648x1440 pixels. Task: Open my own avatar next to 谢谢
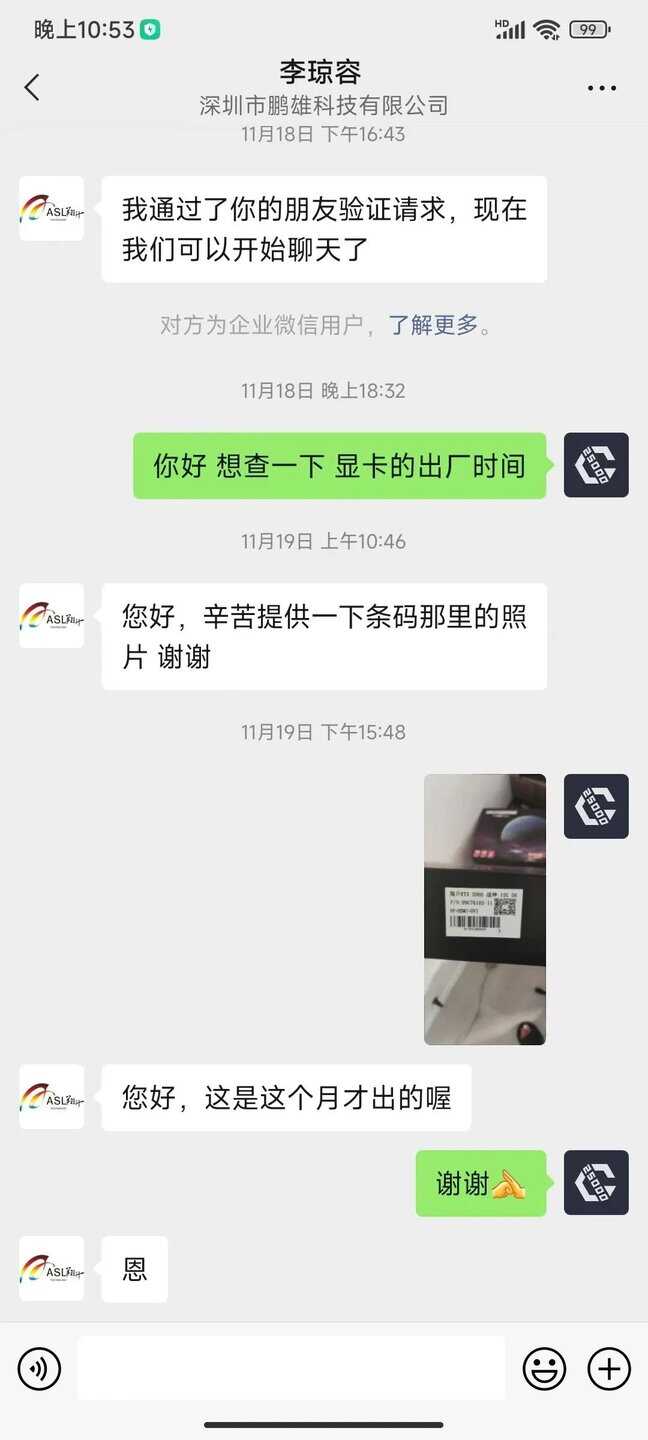[x=596, y=1183]
